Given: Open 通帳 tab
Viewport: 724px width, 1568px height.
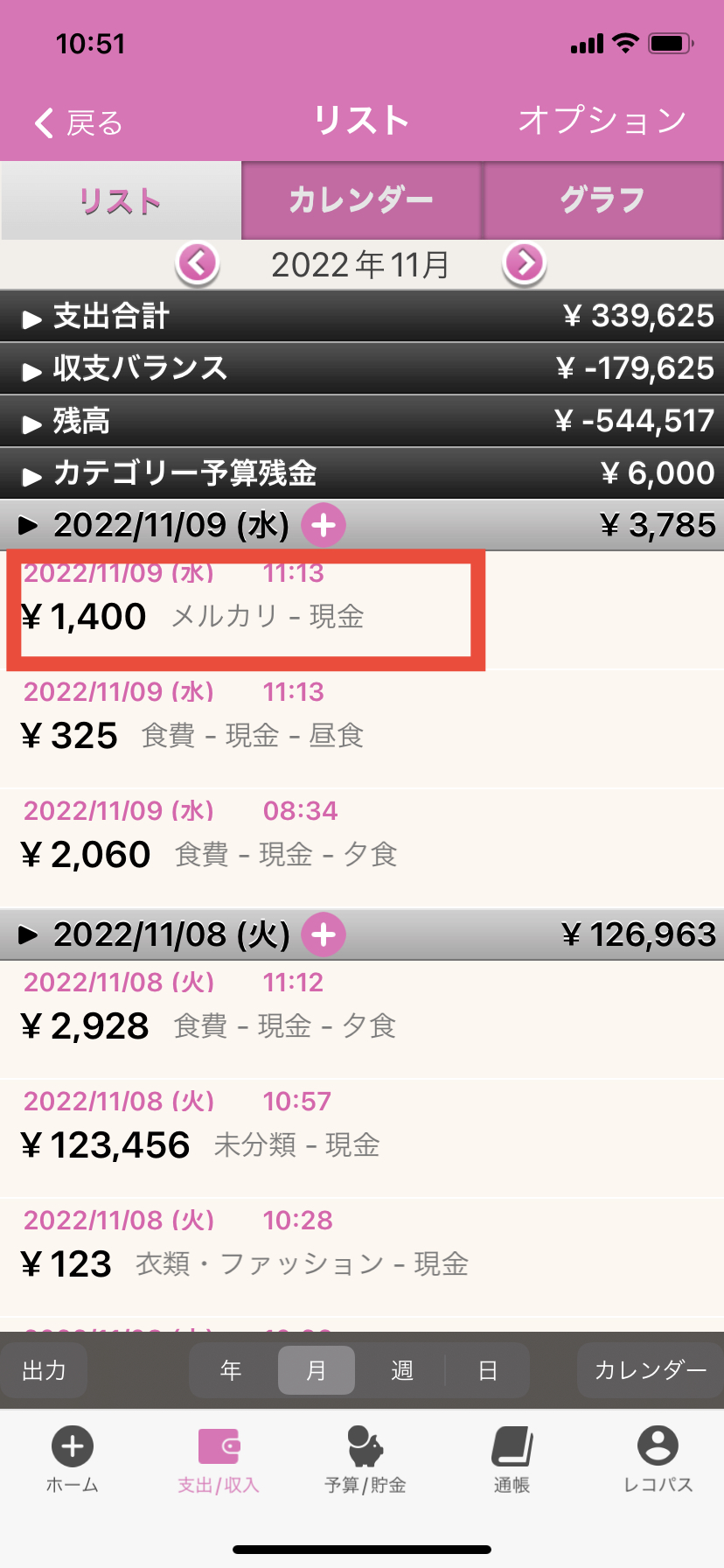Looking at the screenshot, I should coord(512,1459).
